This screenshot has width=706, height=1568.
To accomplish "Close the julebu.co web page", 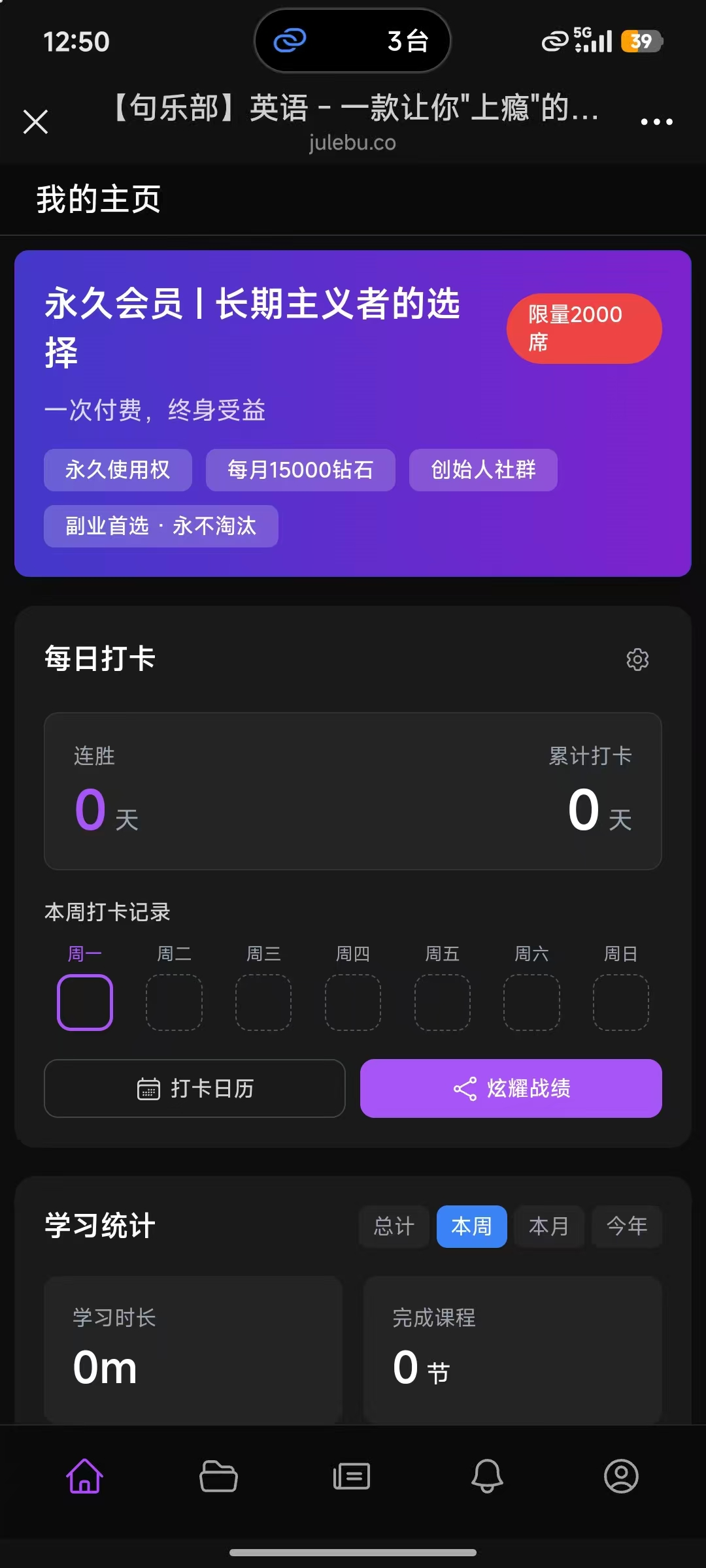I will pyautogui.click(x=36, y=122).
